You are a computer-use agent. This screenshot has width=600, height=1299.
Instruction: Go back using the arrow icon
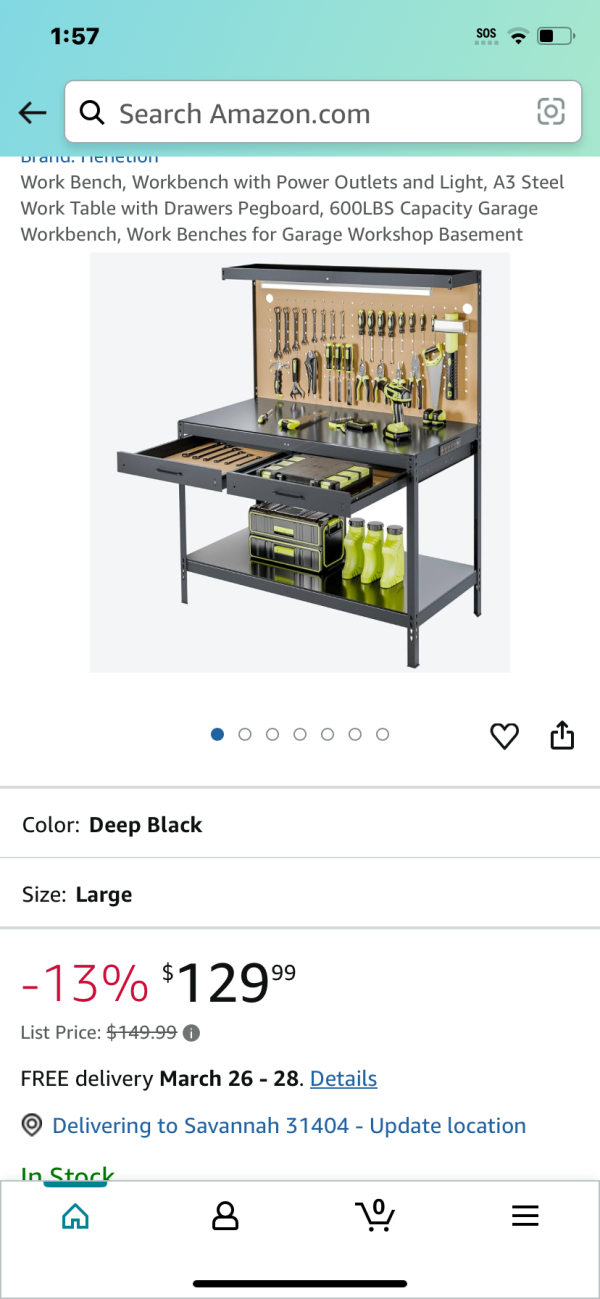pyautogui.click(x=33, y=113)
